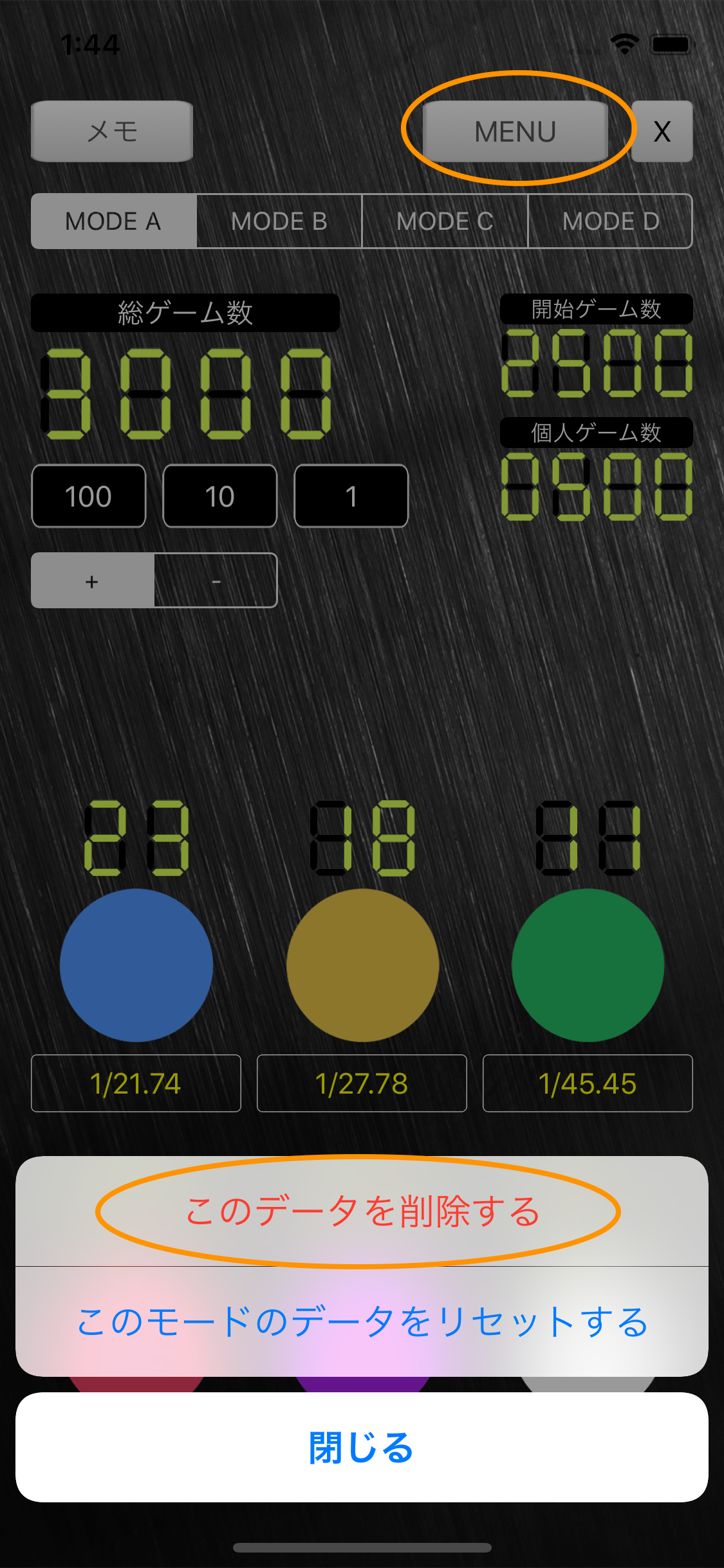Tap the 100 increment button

(89, 496)
